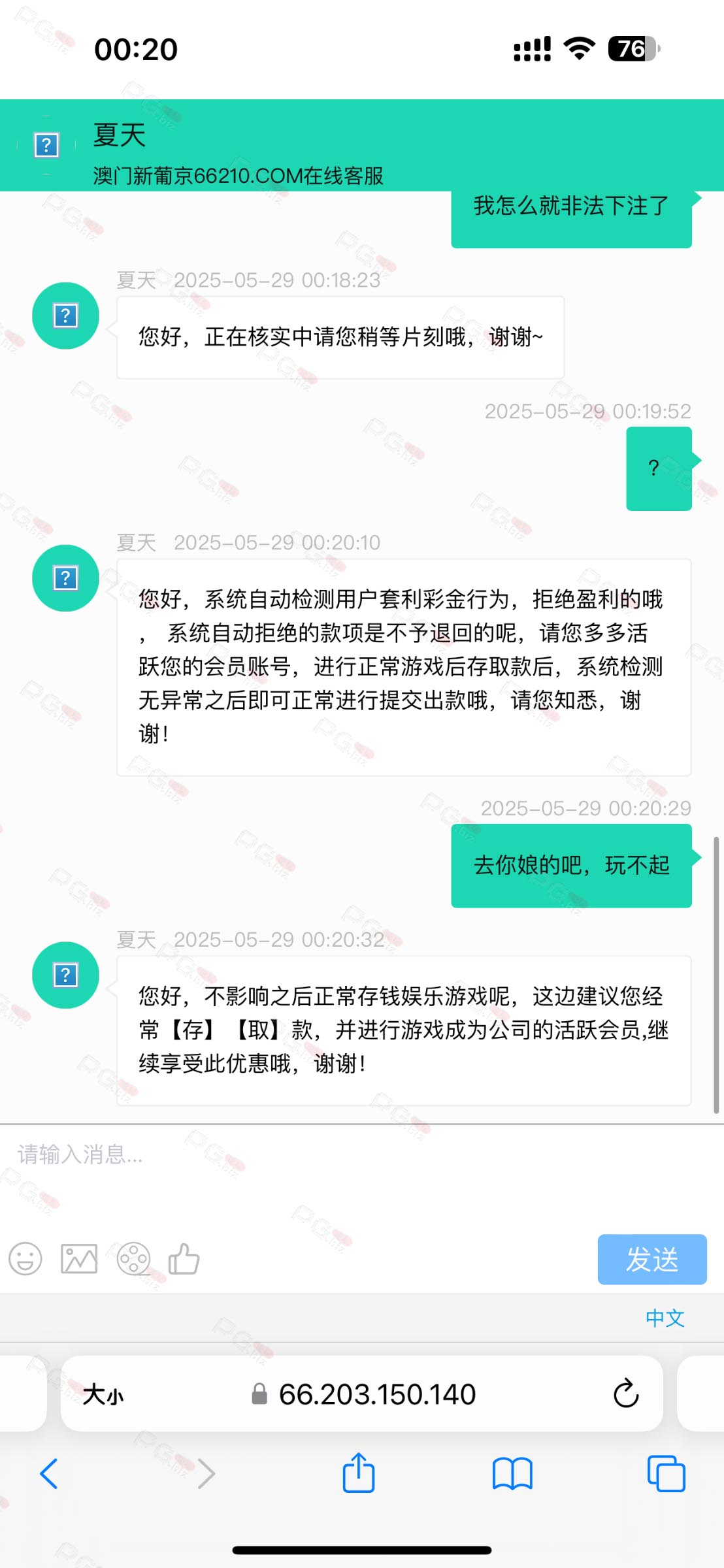Switch language via 中文 link
This screenshot has width=724, height=1568.
click(665, 1318)
